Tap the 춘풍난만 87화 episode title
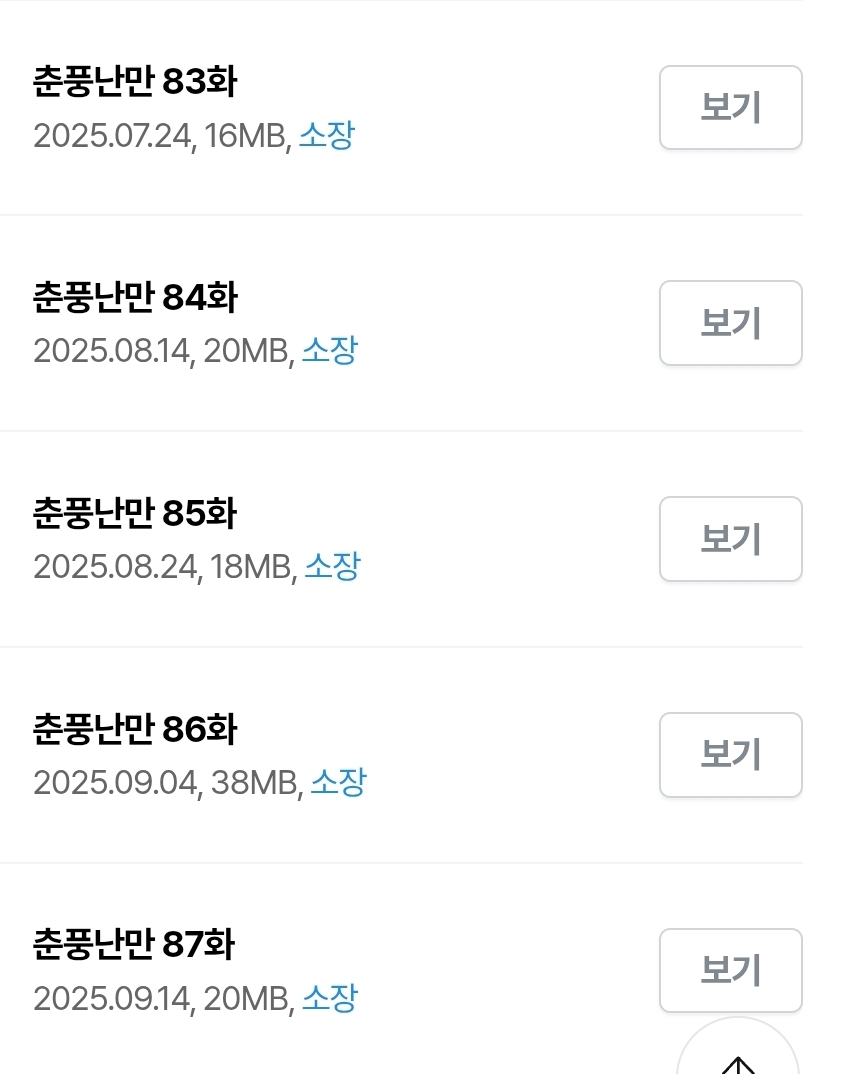 135,945
